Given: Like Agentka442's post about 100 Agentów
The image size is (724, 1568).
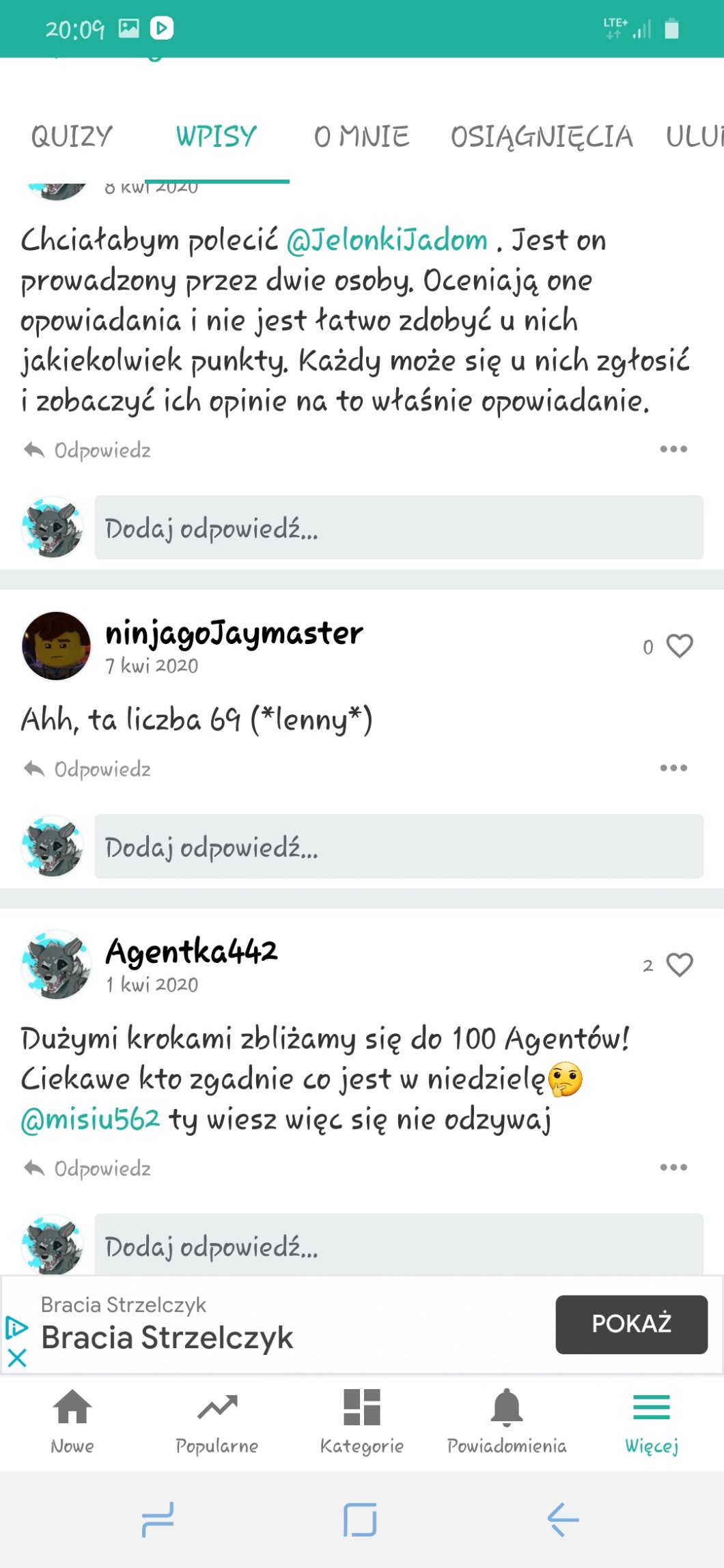Looking at the screenshot, I should pos(679,965).
